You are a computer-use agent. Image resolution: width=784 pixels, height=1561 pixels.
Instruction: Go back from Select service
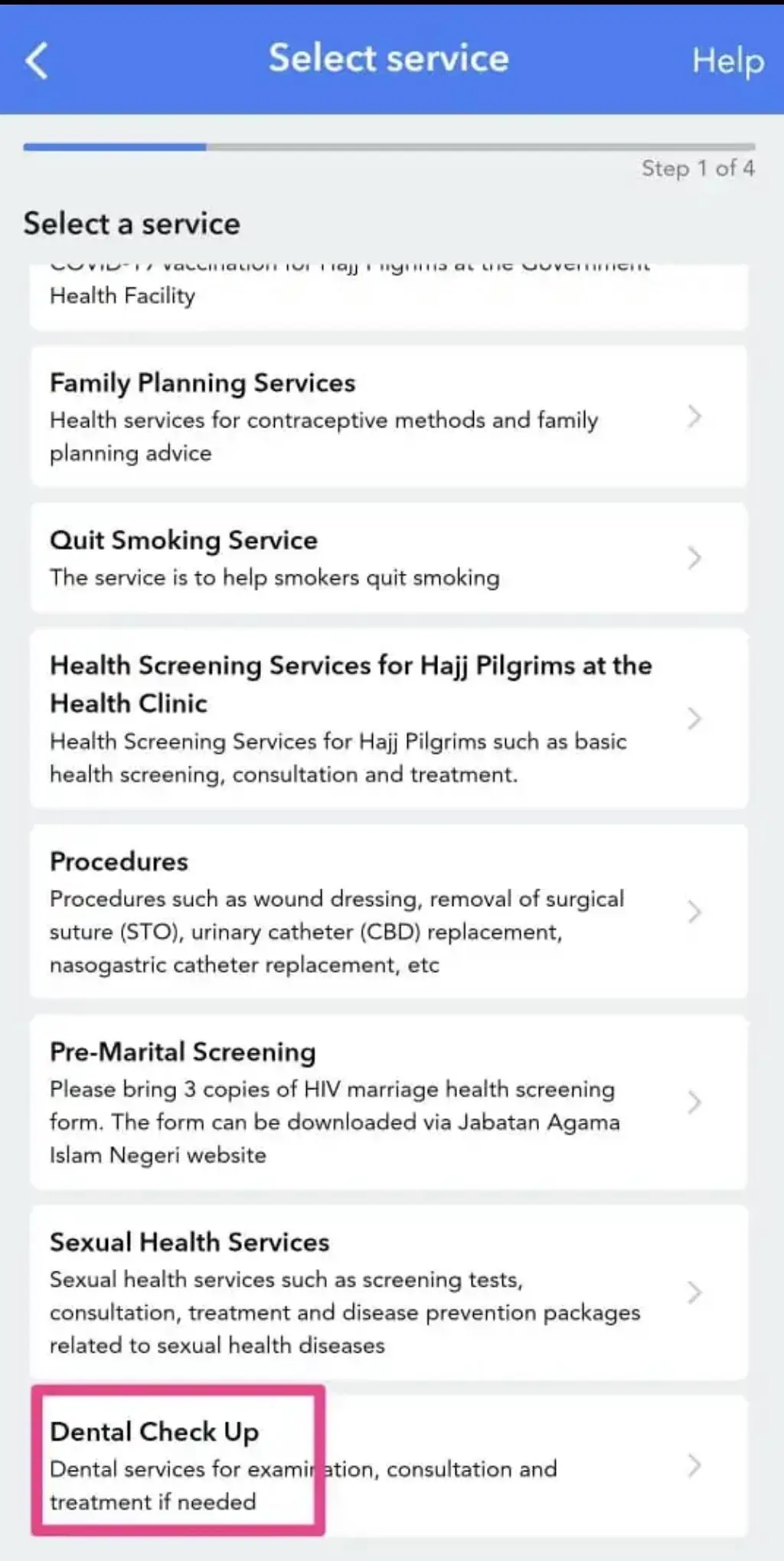pos(36,61)
